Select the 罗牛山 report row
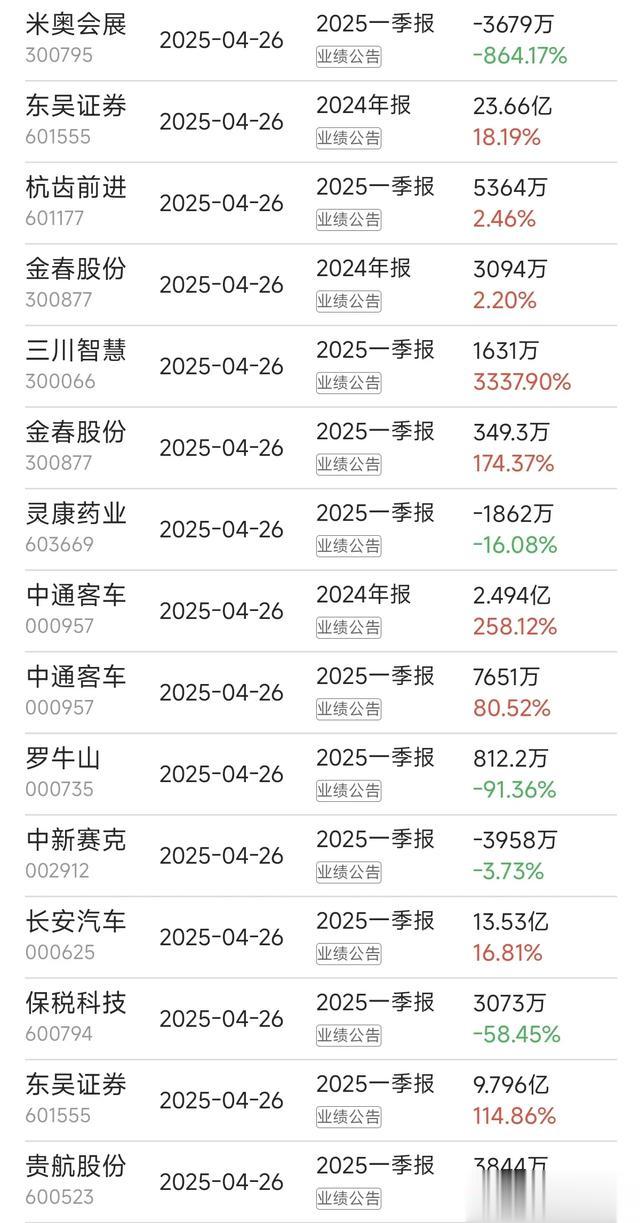640x1223 pixels. (320, 775)
